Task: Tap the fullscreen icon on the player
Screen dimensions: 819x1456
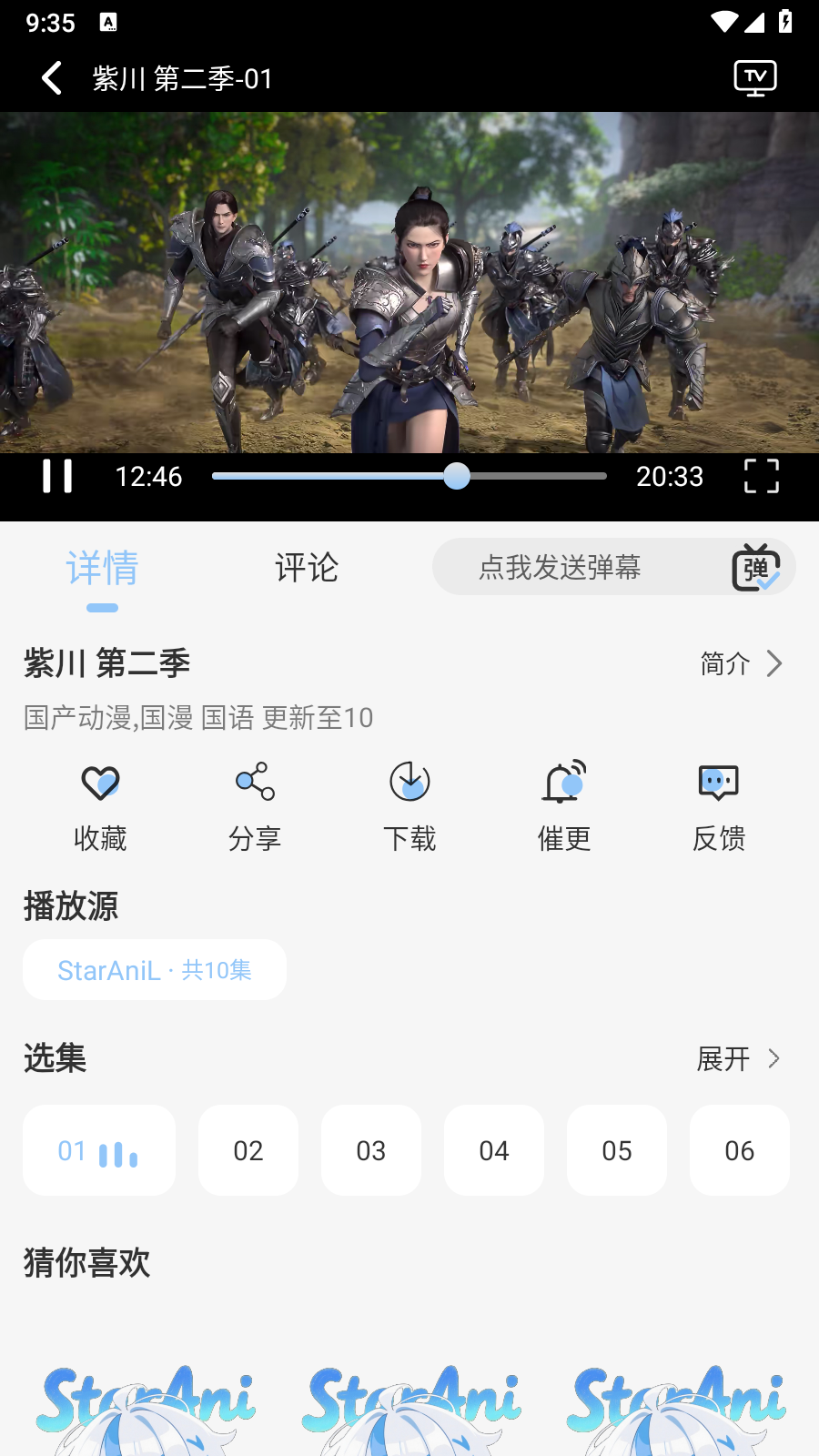Action: pyautogui.click(x=762, y=476)
